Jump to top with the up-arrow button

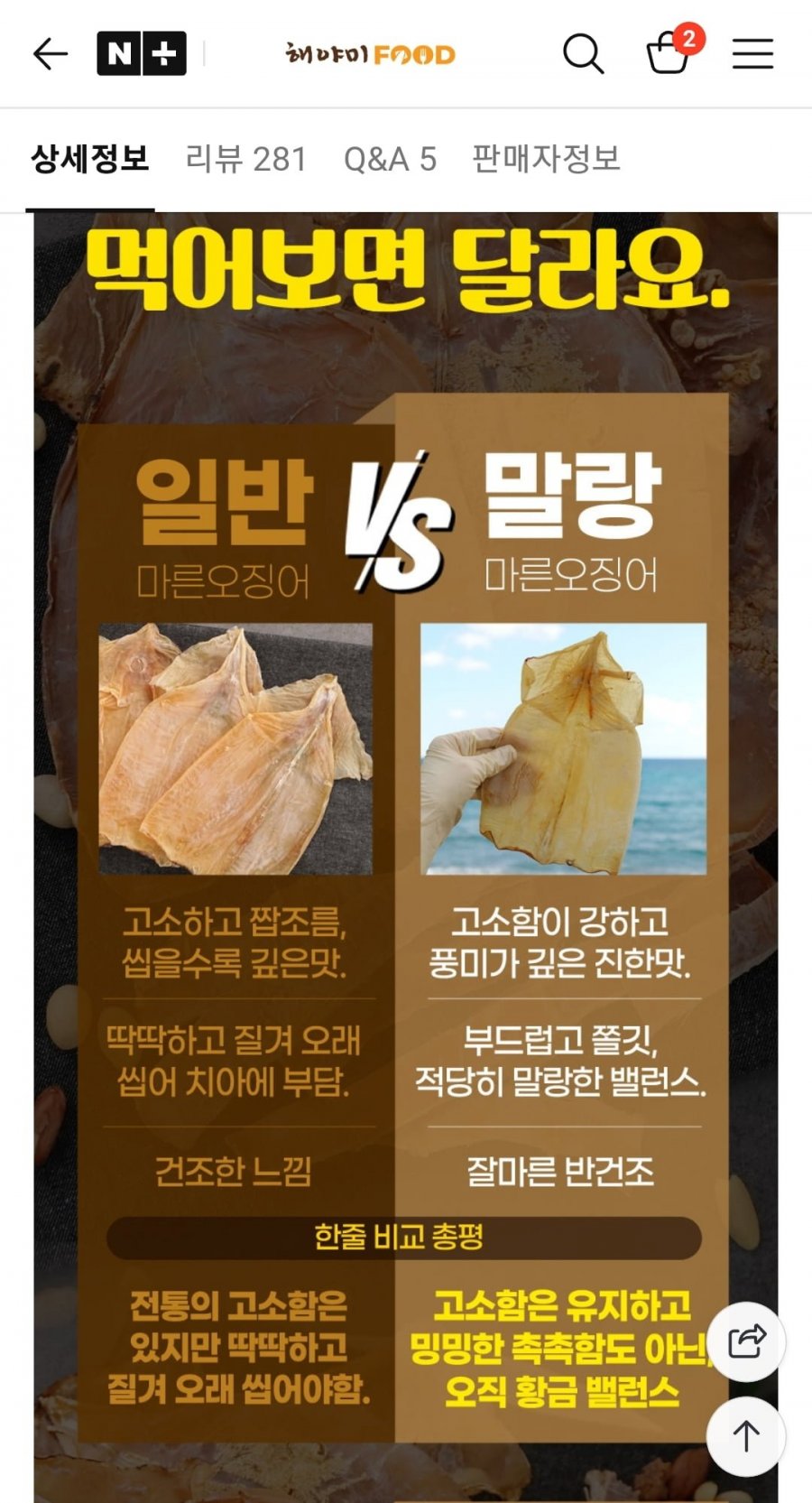746,1436
